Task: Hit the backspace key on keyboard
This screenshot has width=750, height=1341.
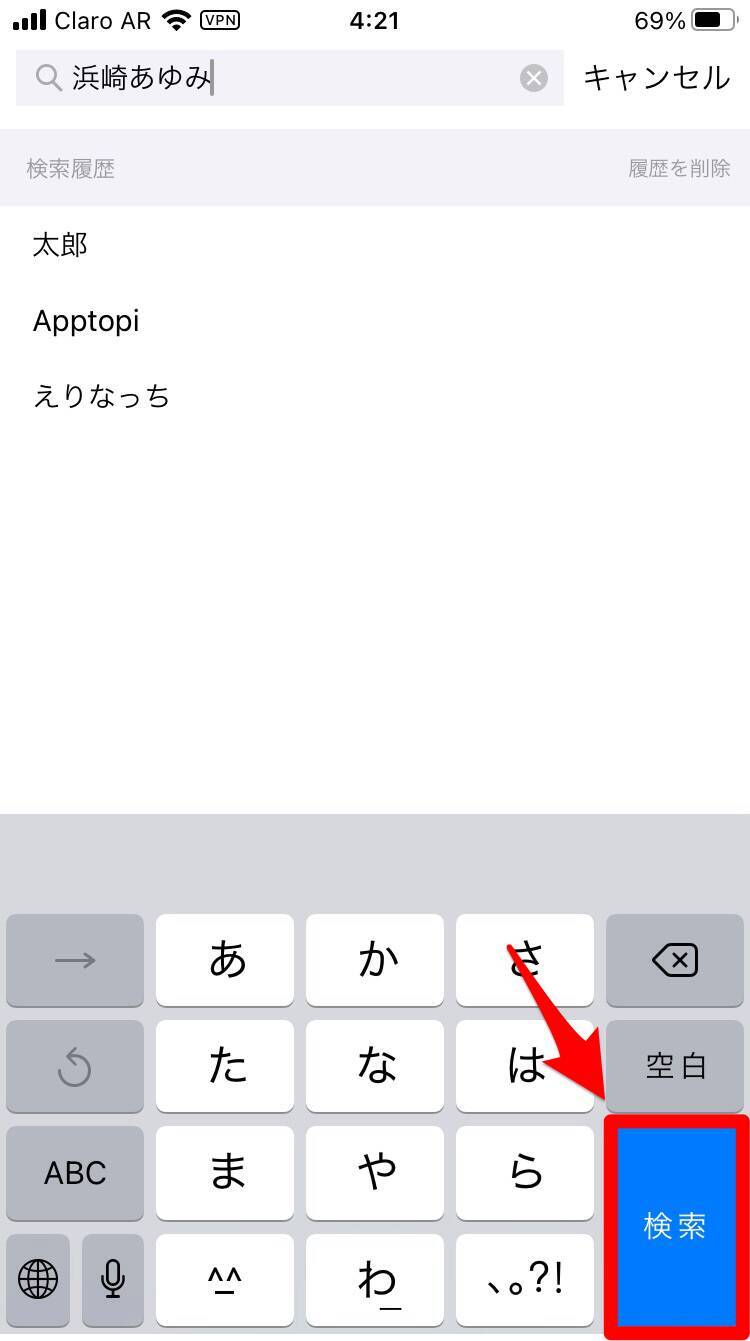Action: click(675, 961)
